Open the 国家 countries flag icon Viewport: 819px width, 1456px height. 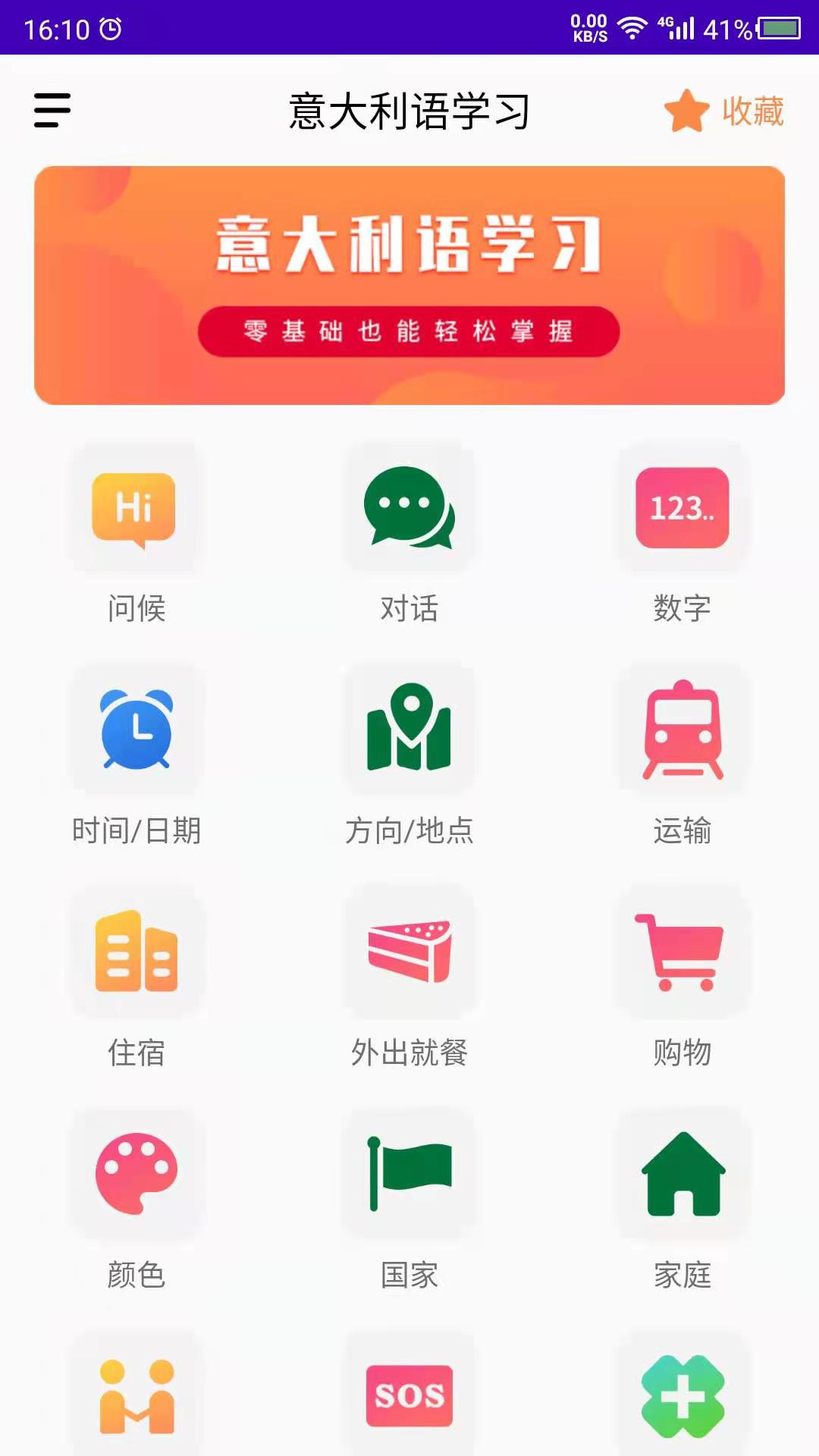tap(409, 1173)
